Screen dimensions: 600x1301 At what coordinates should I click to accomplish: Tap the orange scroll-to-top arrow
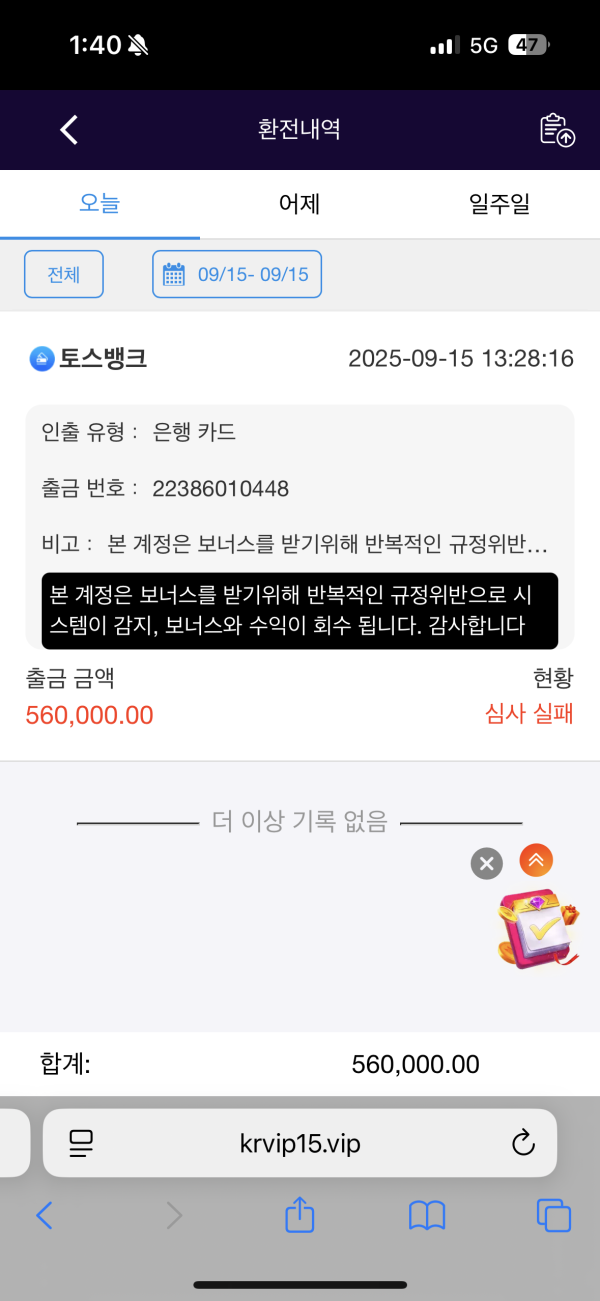point(536,859)
